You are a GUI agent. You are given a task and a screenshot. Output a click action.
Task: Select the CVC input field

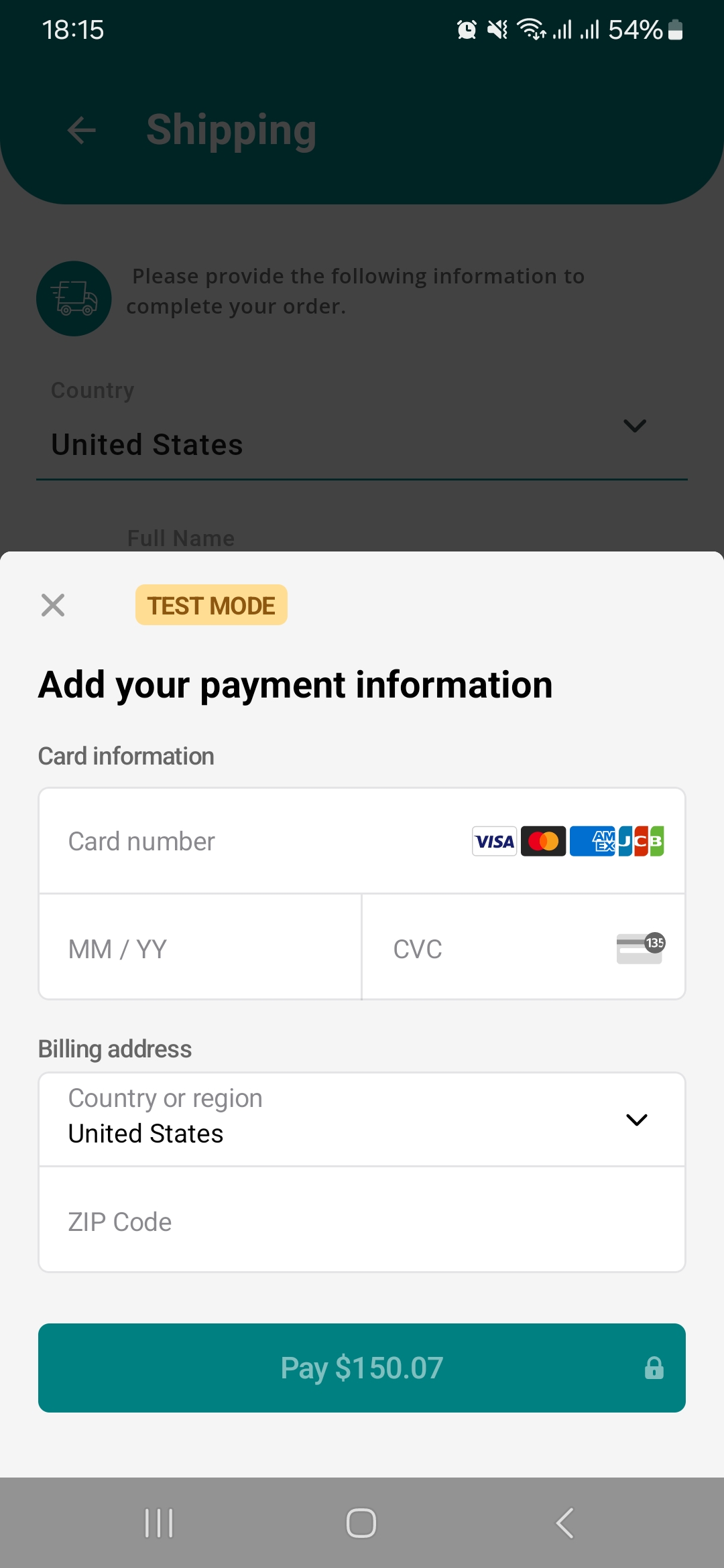tap(469, 948)
